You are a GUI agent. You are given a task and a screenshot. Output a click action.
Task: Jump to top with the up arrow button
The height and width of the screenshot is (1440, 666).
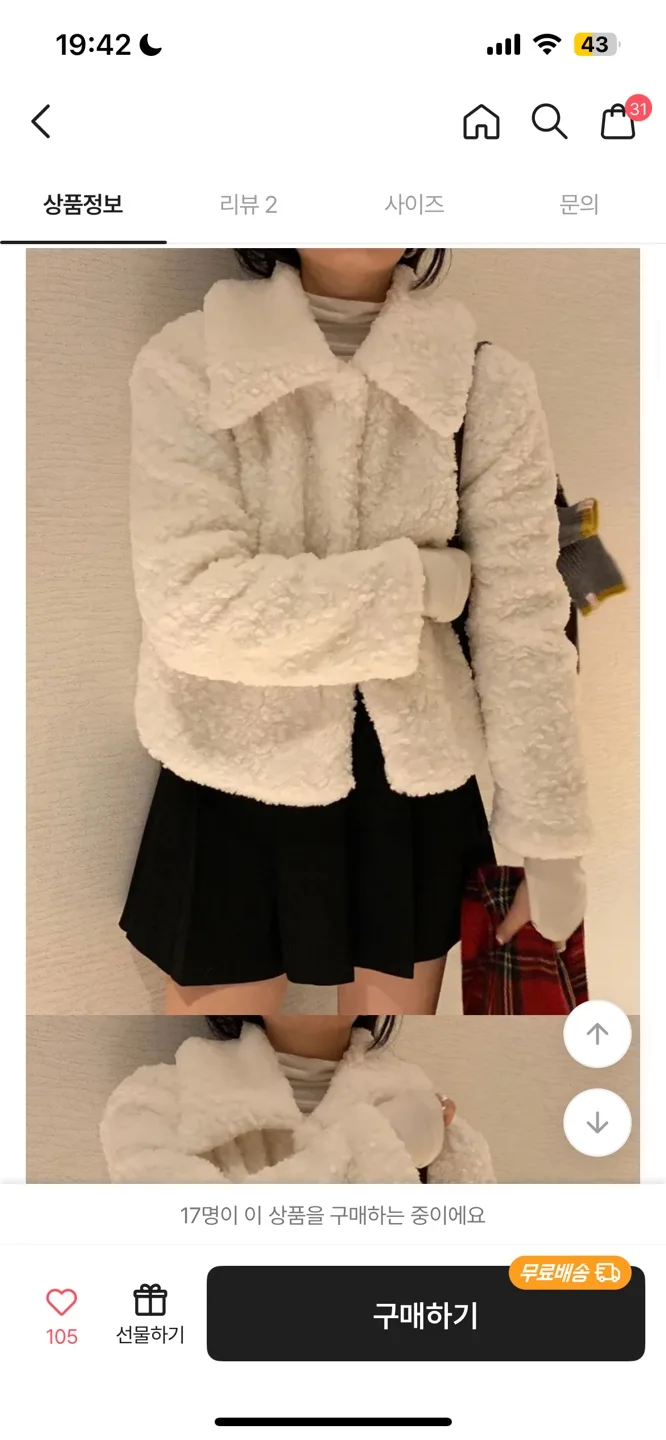click(x=597, y=1034)
